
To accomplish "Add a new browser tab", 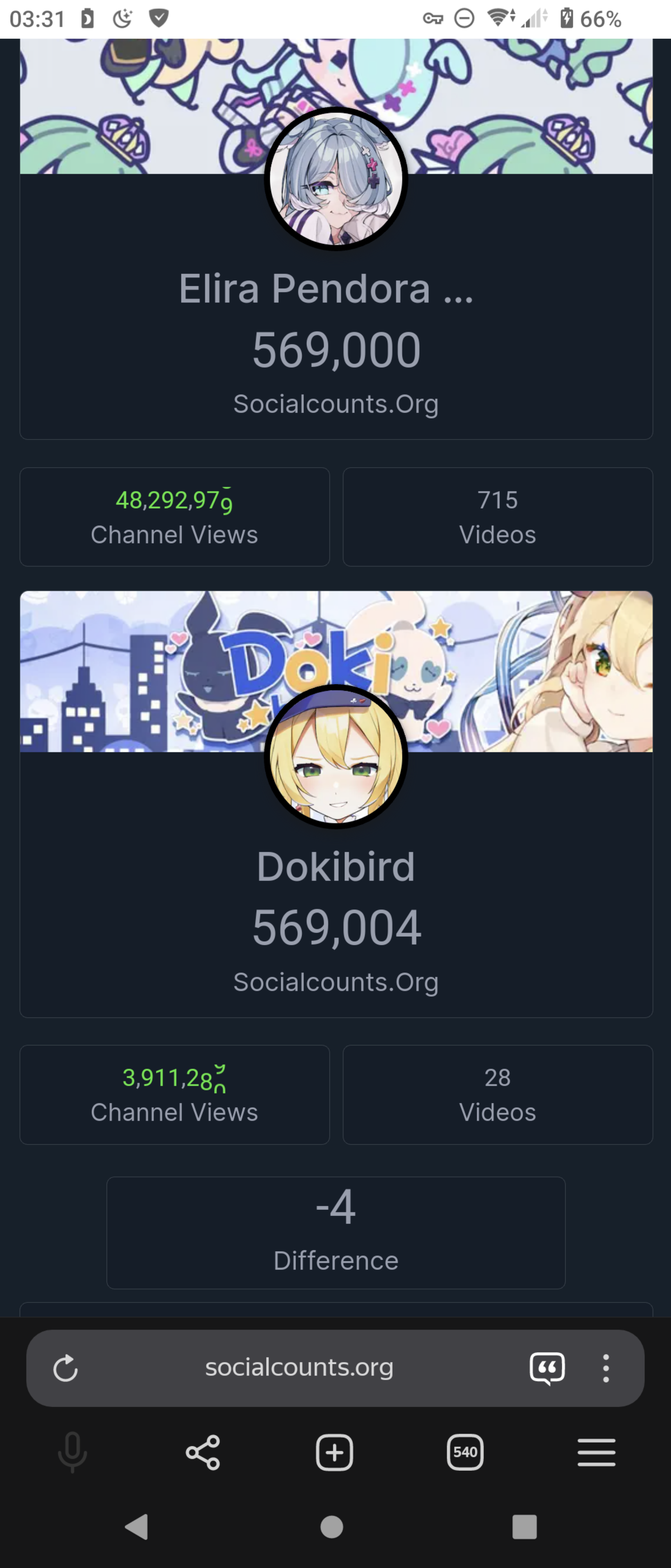I will [334, 1452].
